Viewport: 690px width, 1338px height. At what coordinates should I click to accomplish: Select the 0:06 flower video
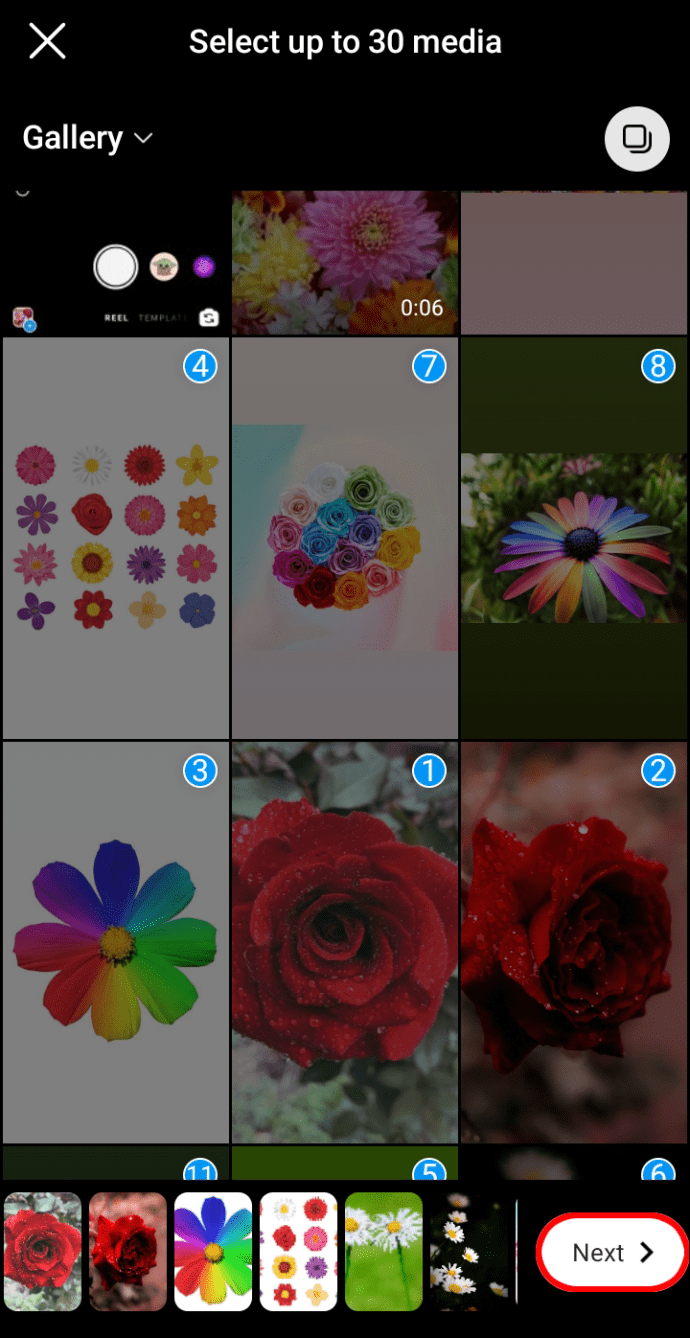(x=345, y=264)
